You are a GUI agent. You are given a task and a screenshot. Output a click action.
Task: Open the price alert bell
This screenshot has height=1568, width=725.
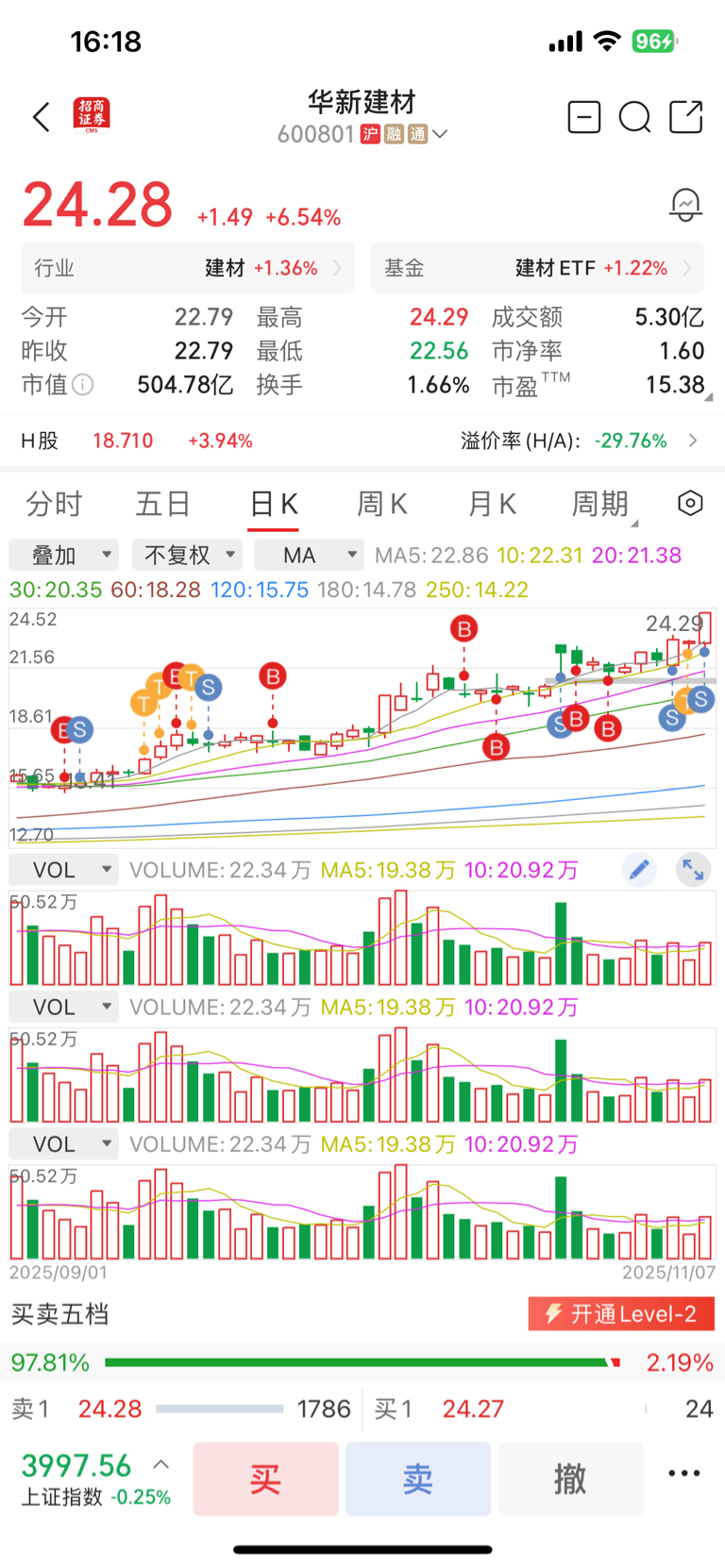[685, 205]
